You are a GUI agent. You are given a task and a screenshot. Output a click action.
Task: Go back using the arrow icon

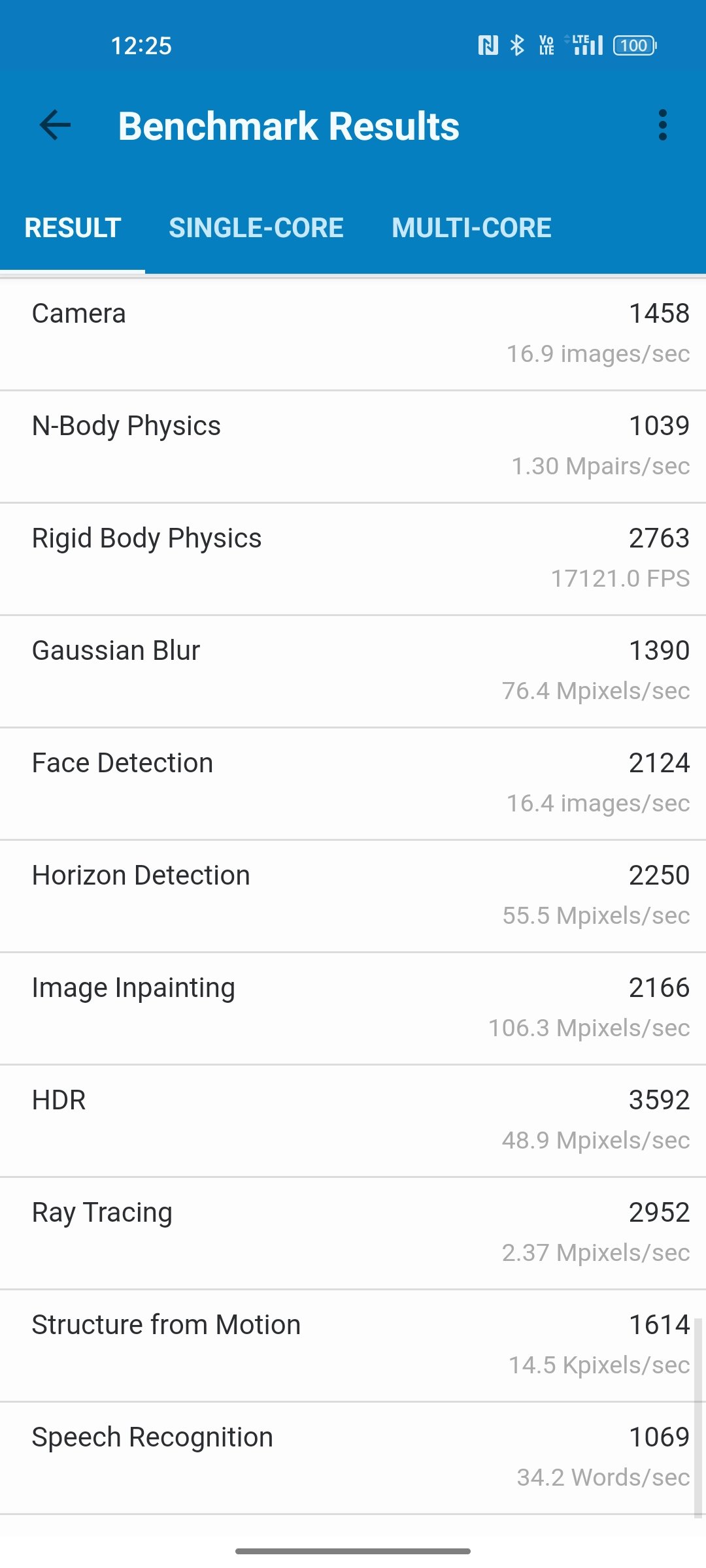coord(55,125)
